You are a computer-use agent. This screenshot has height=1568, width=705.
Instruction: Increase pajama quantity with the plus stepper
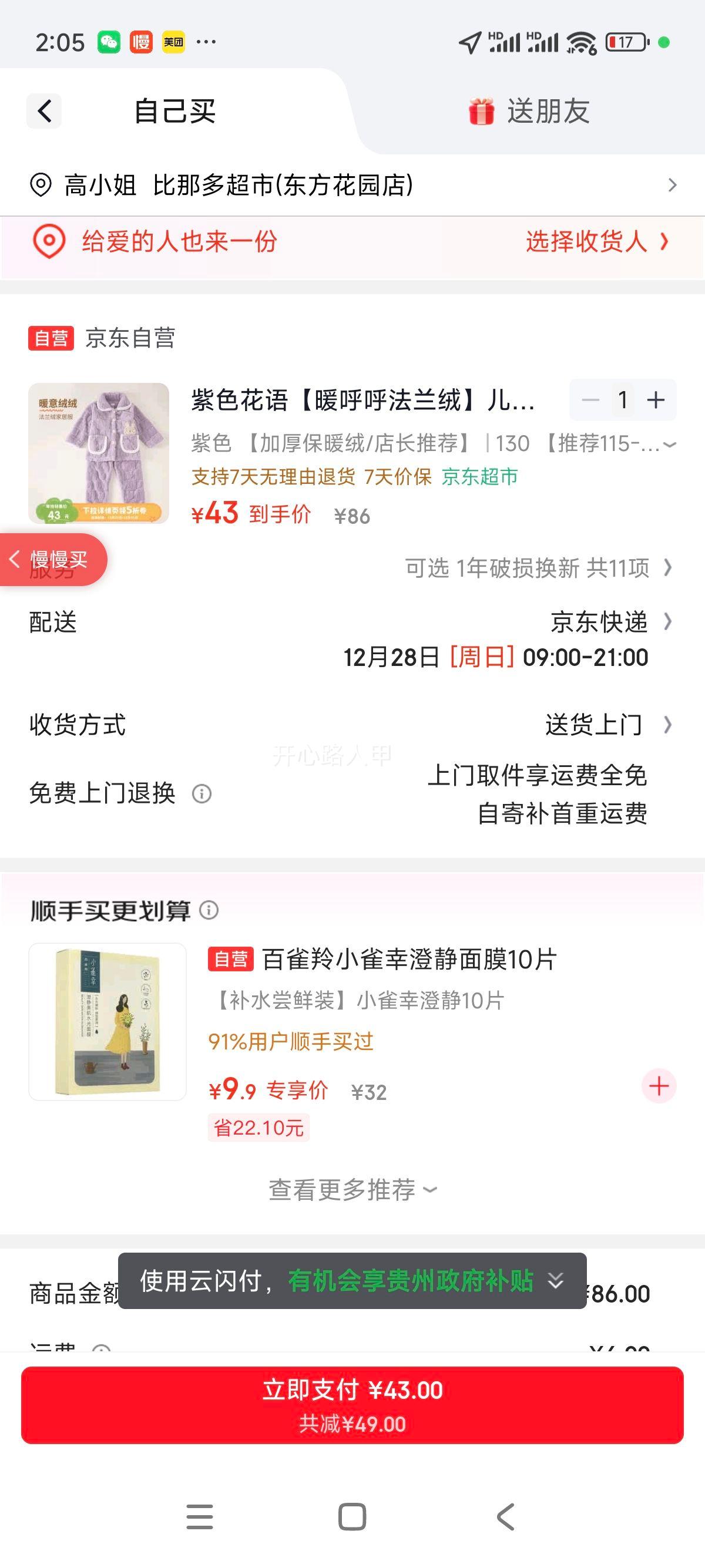[x=656, y=400]
